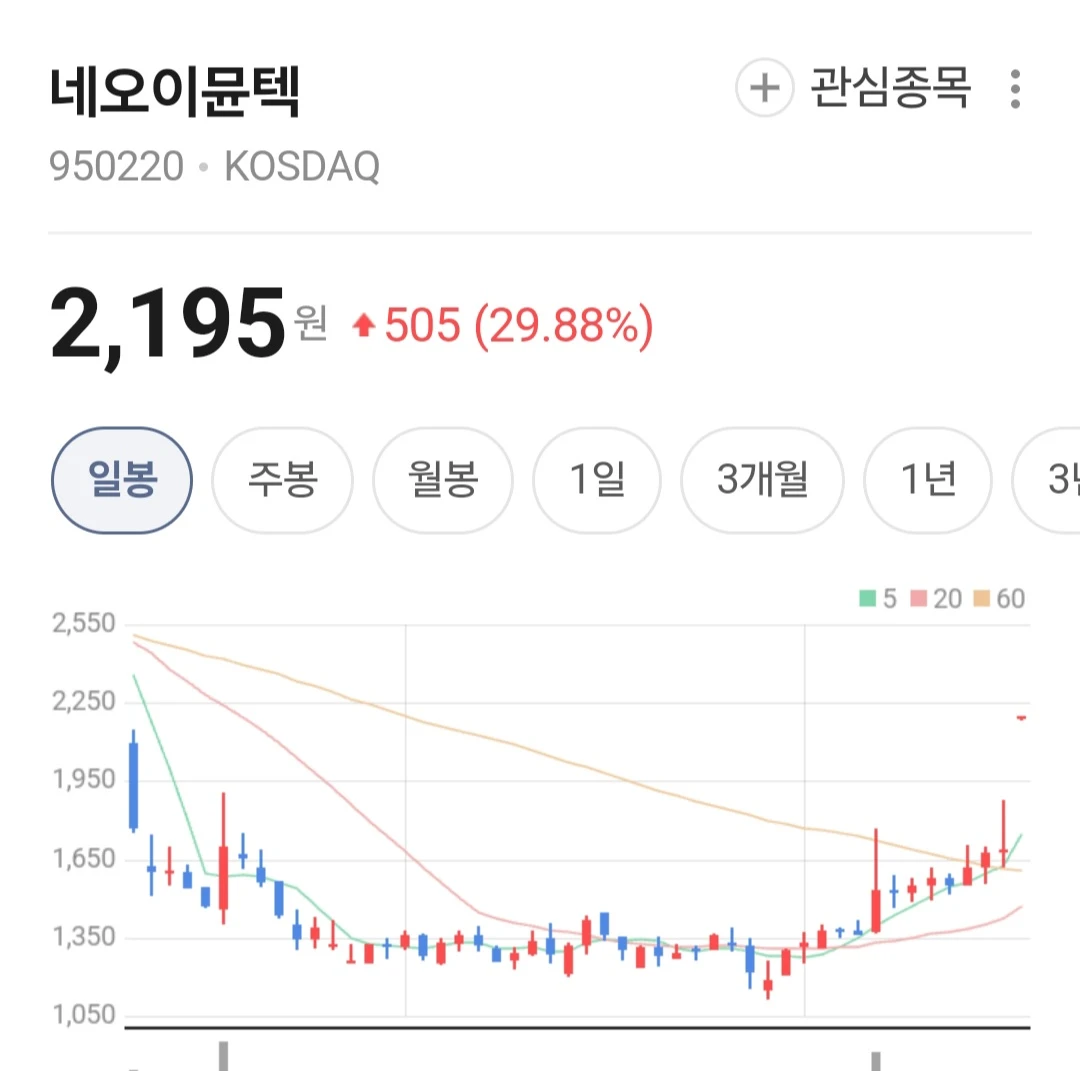The image size is (1080, 1071).
Task: Open the three-dot overflow menu
Action: 1015,89
